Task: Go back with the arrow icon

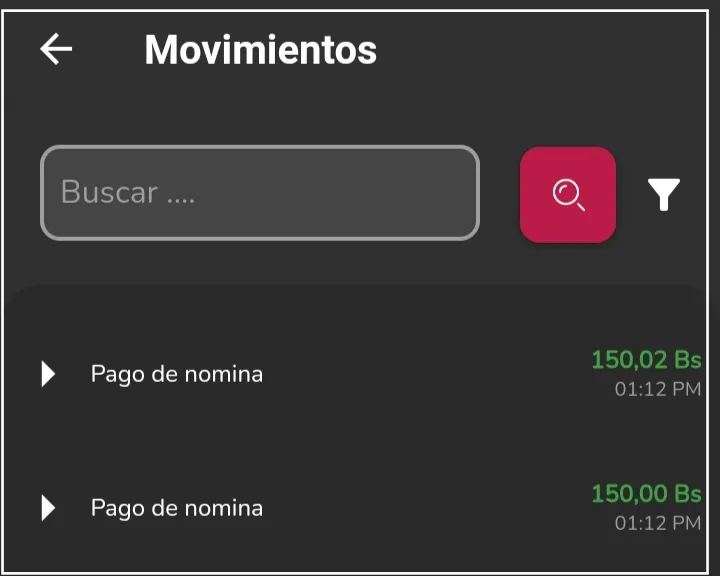Action: tap(56, 49)
